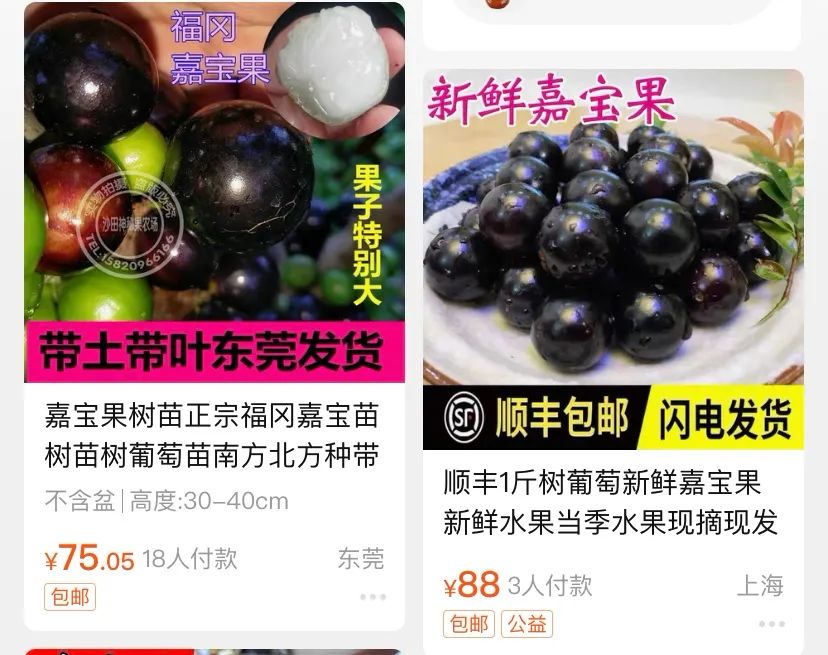Image resolution: width=828 pixels, height=655 pixels.
Task: Open more options on the 顺丰1斤树葡萄 card
Action: coord(771,624)
